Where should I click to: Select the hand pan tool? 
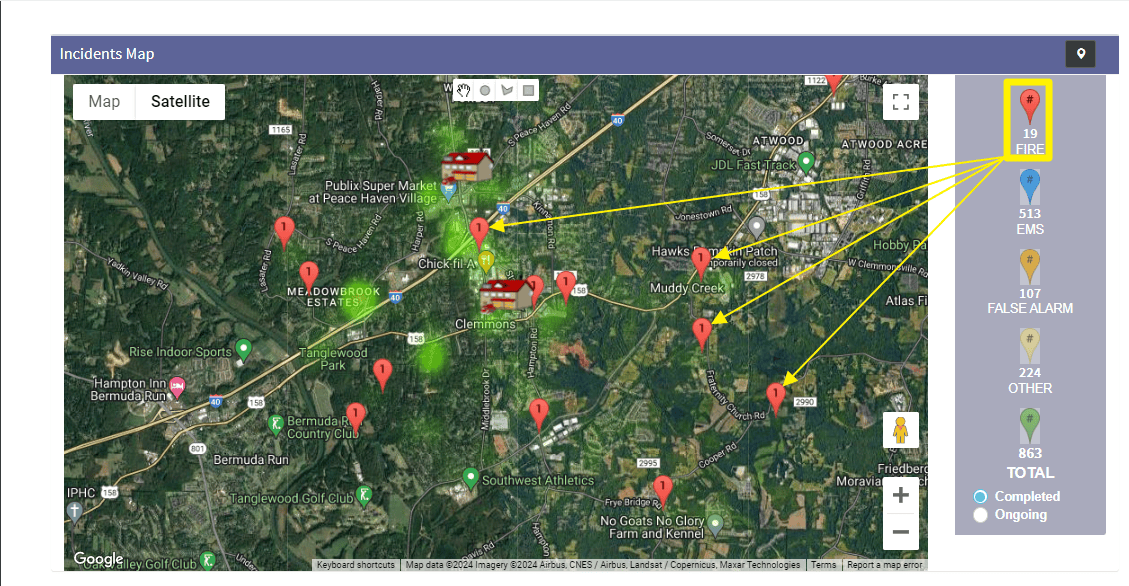(464, 90)
